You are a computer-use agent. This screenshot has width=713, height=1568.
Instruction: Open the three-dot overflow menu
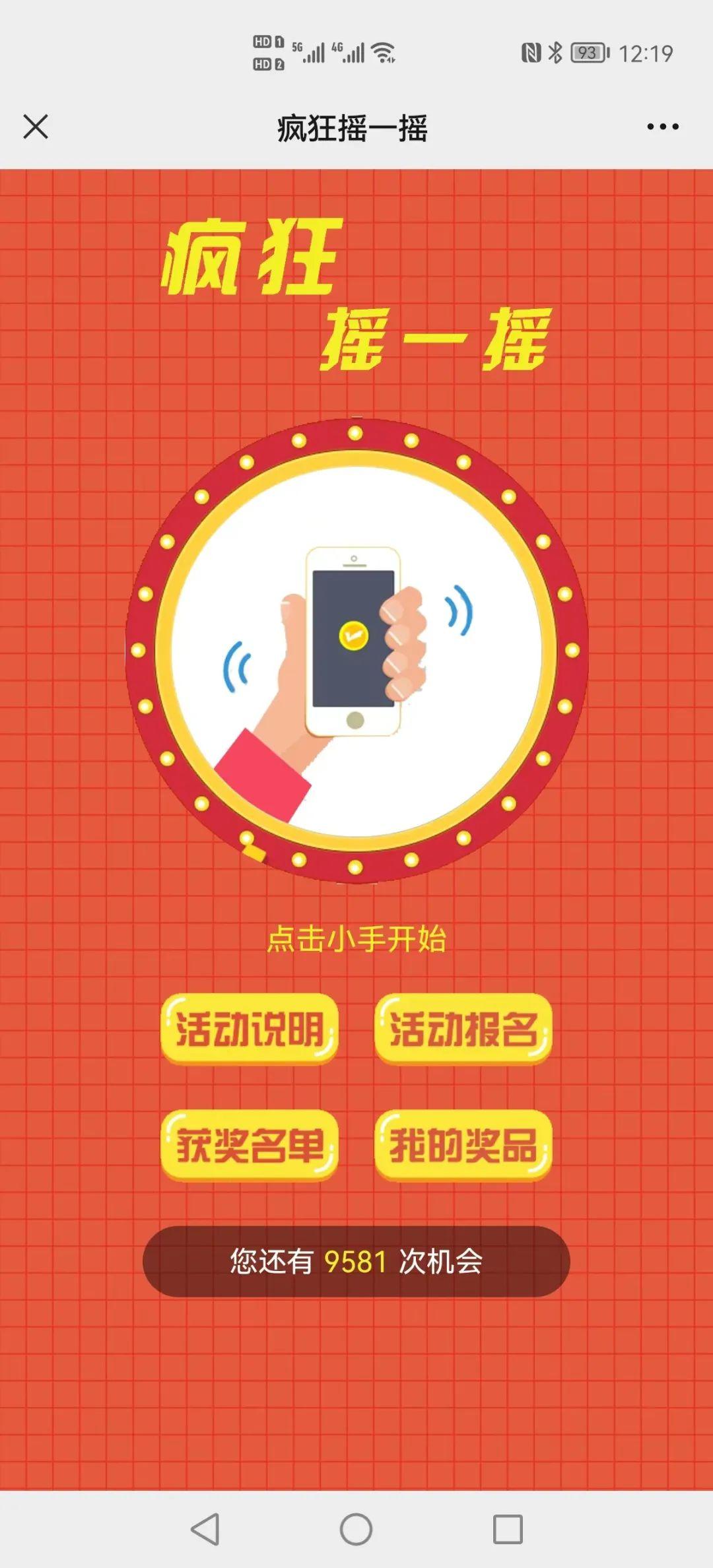(x=662, y=127)
